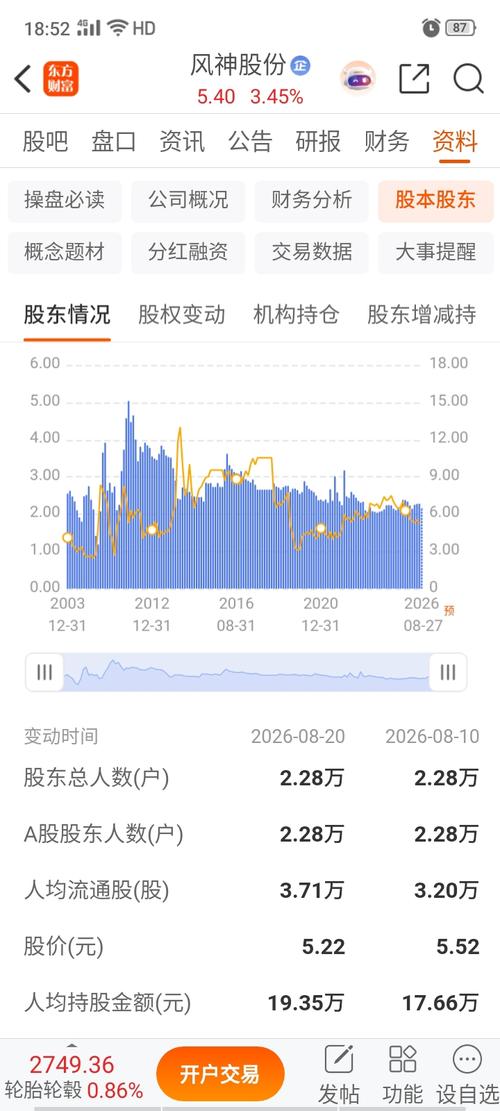Select the 操盘必读 chip
This screenshot has width=500, height=1111.
pos(64,201)
